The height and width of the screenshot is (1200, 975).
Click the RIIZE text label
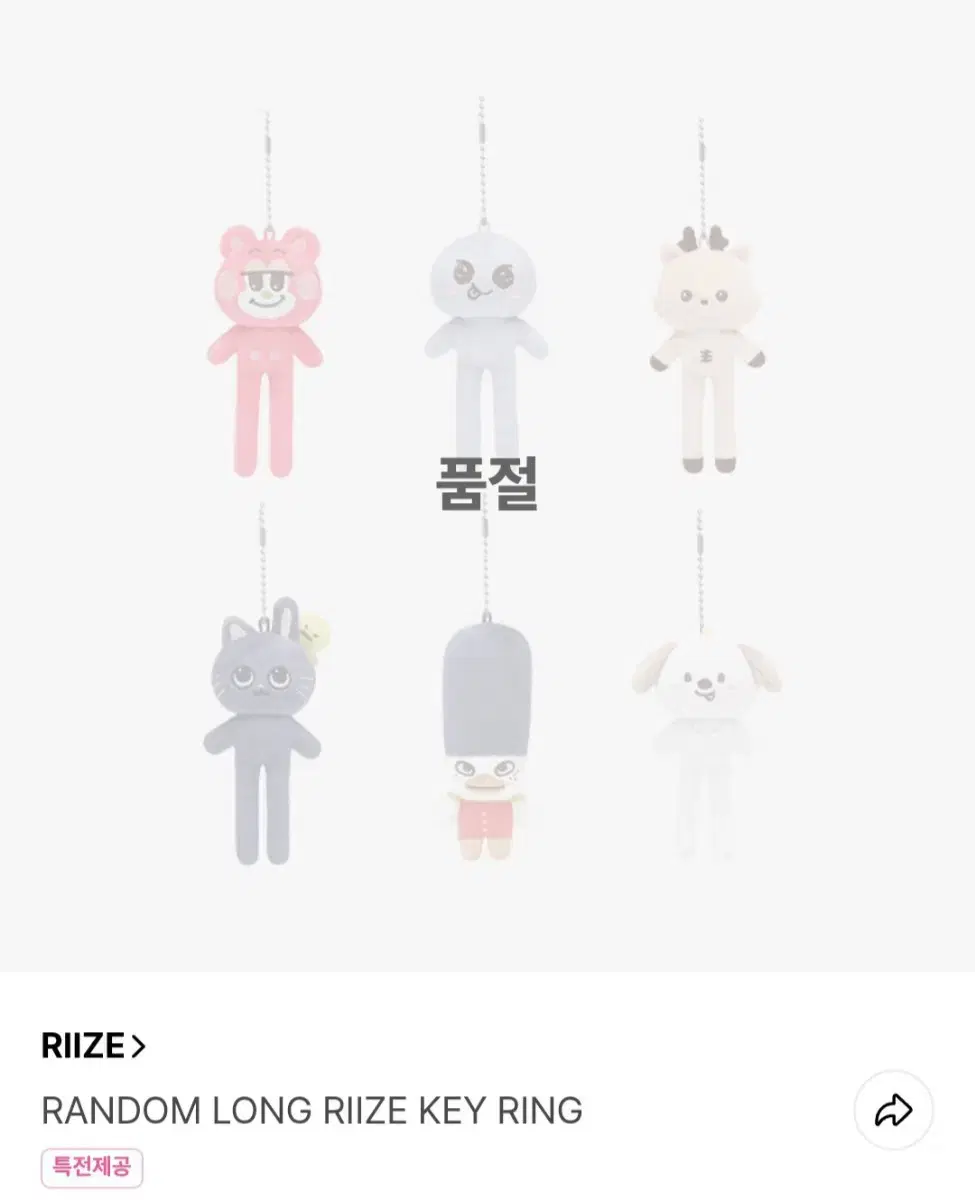coord(85,1047)
